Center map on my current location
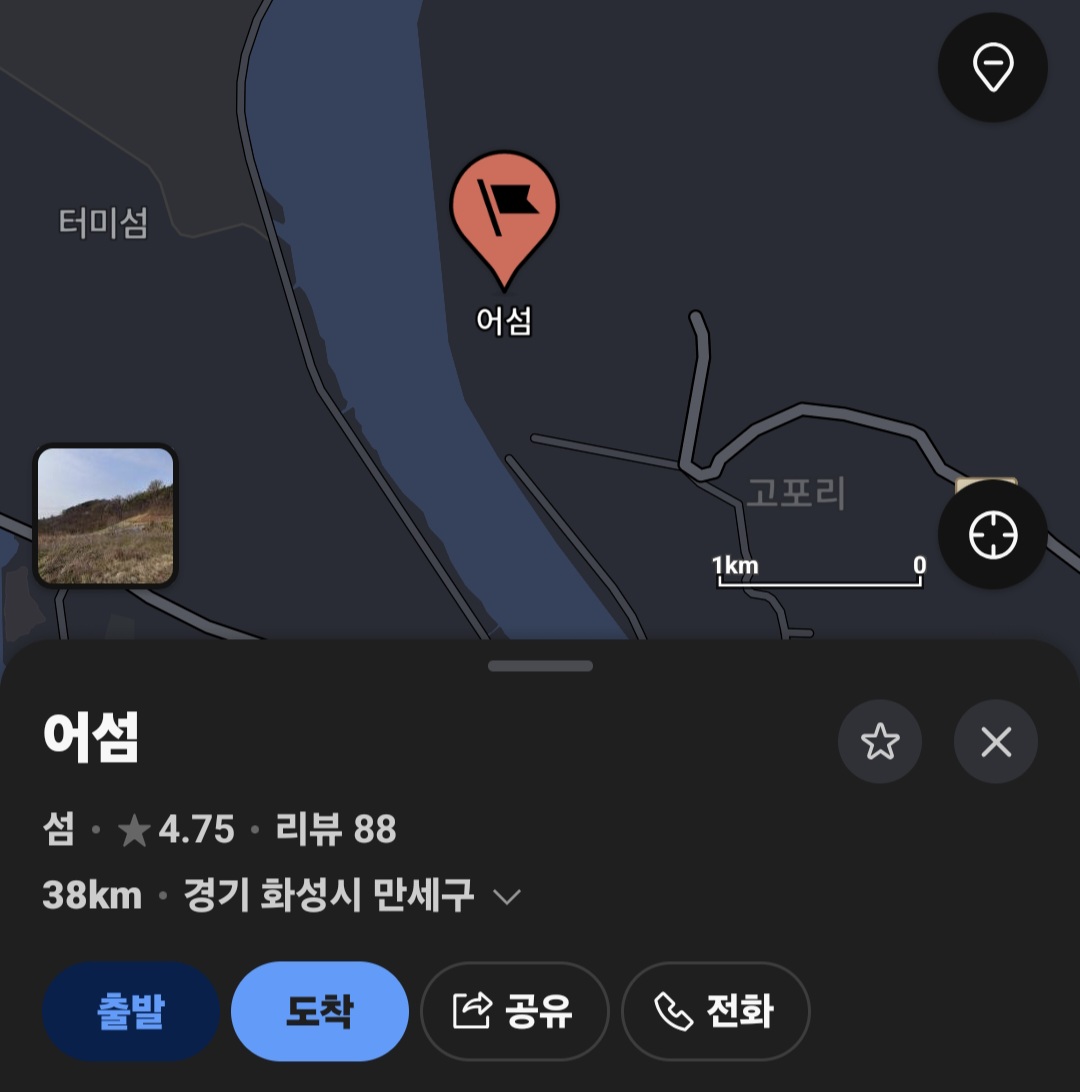1080x1092 pixels. pyautogui.click(x=992, y=536)
